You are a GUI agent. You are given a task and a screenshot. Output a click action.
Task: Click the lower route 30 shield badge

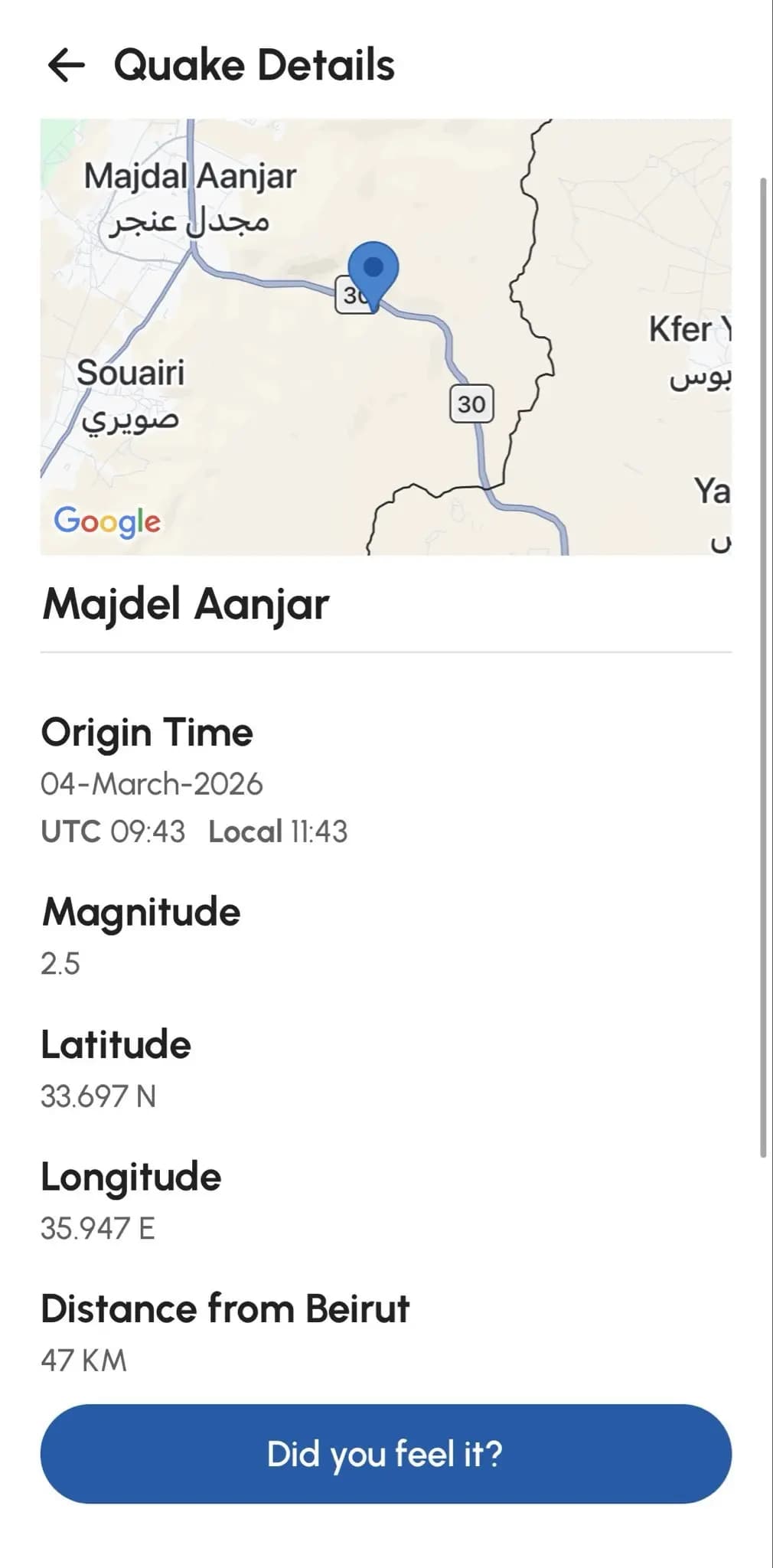coord(471,403)
